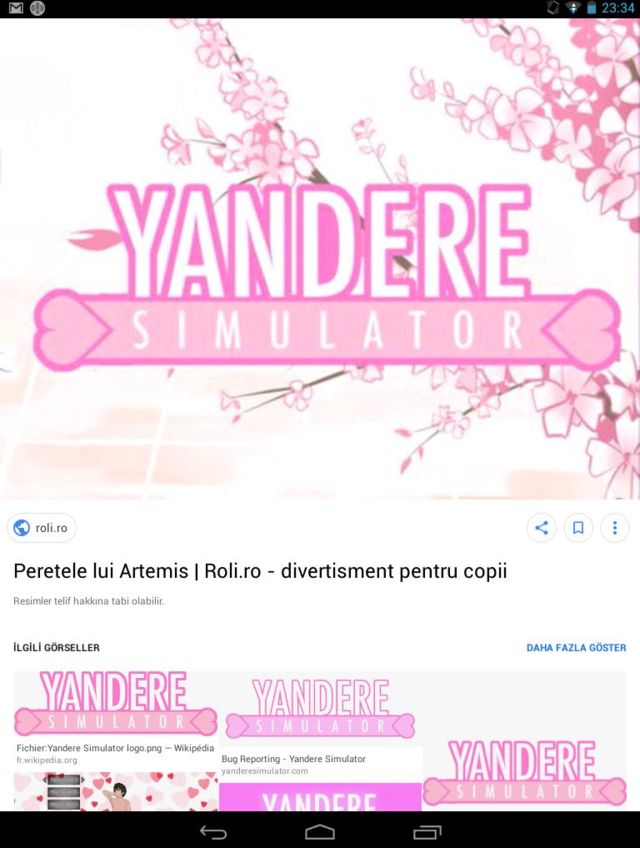Tap Daha Fazla Göster to see more
The width and height of the screenshot is (640, 848).
tap(576, 647)
